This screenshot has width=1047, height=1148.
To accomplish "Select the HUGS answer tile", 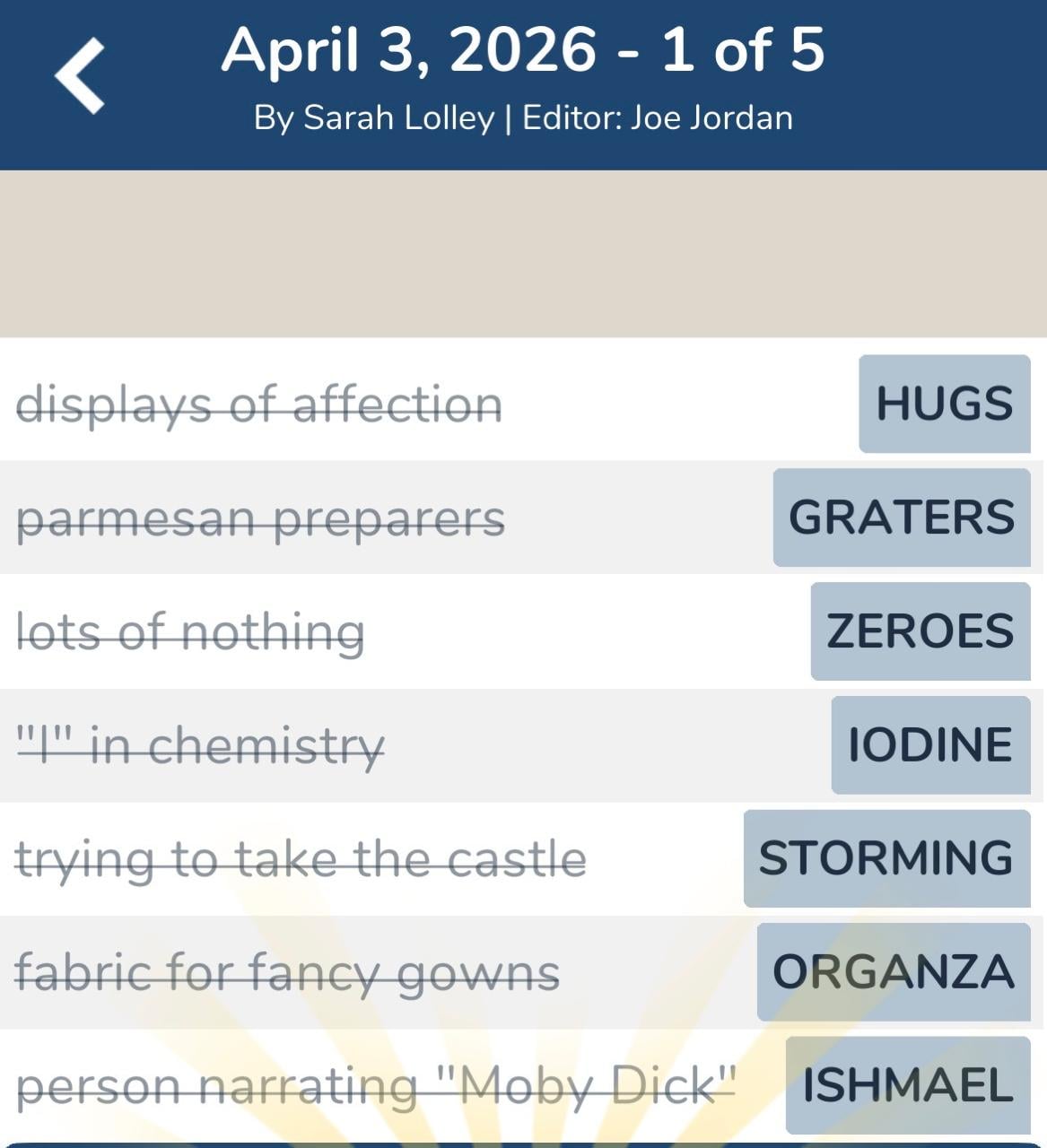I will pos(945,404).
